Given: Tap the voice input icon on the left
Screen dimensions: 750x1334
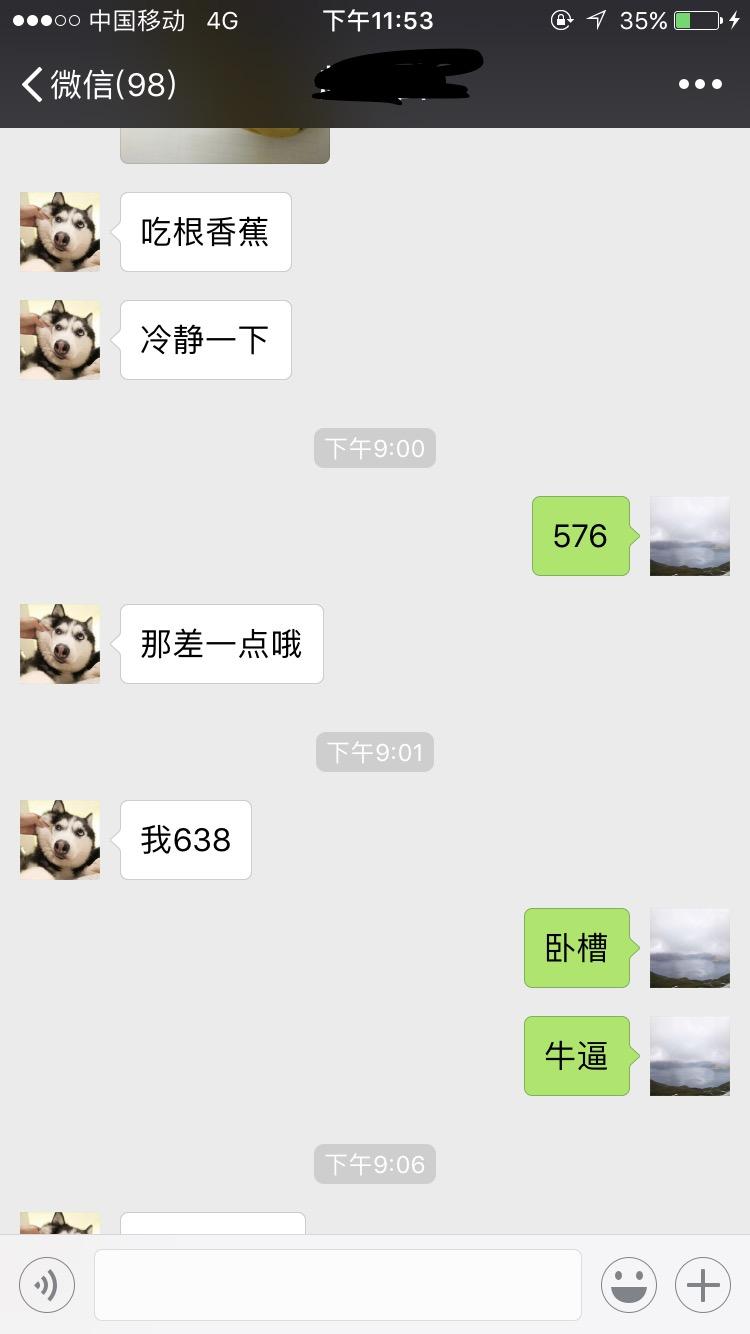Looking at the screenshot, I should click(46, 1284).
